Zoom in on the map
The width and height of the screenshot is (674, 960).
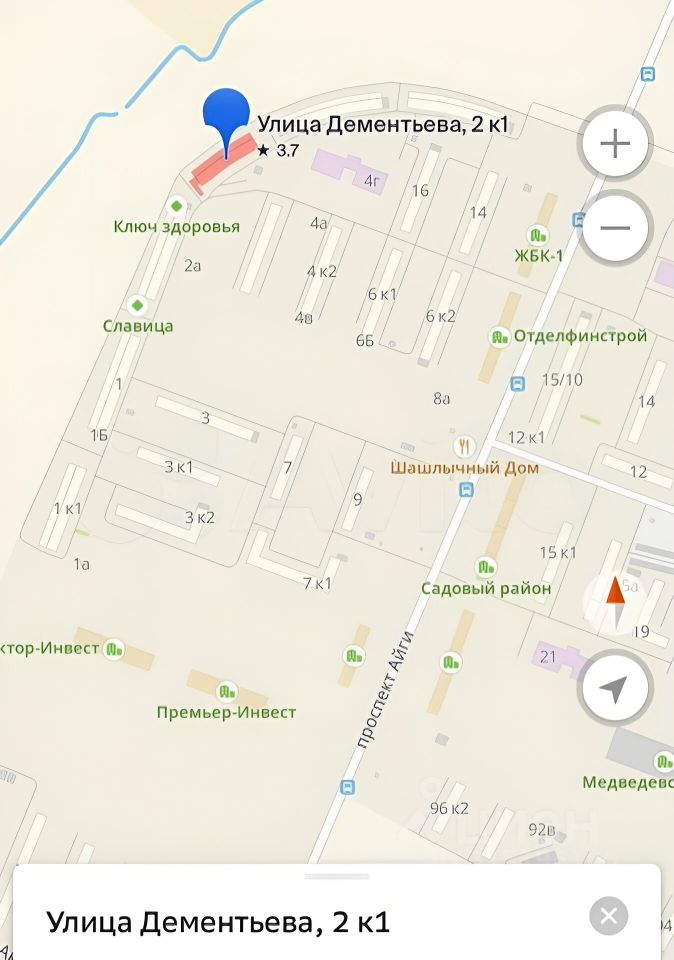coord(615,144)
